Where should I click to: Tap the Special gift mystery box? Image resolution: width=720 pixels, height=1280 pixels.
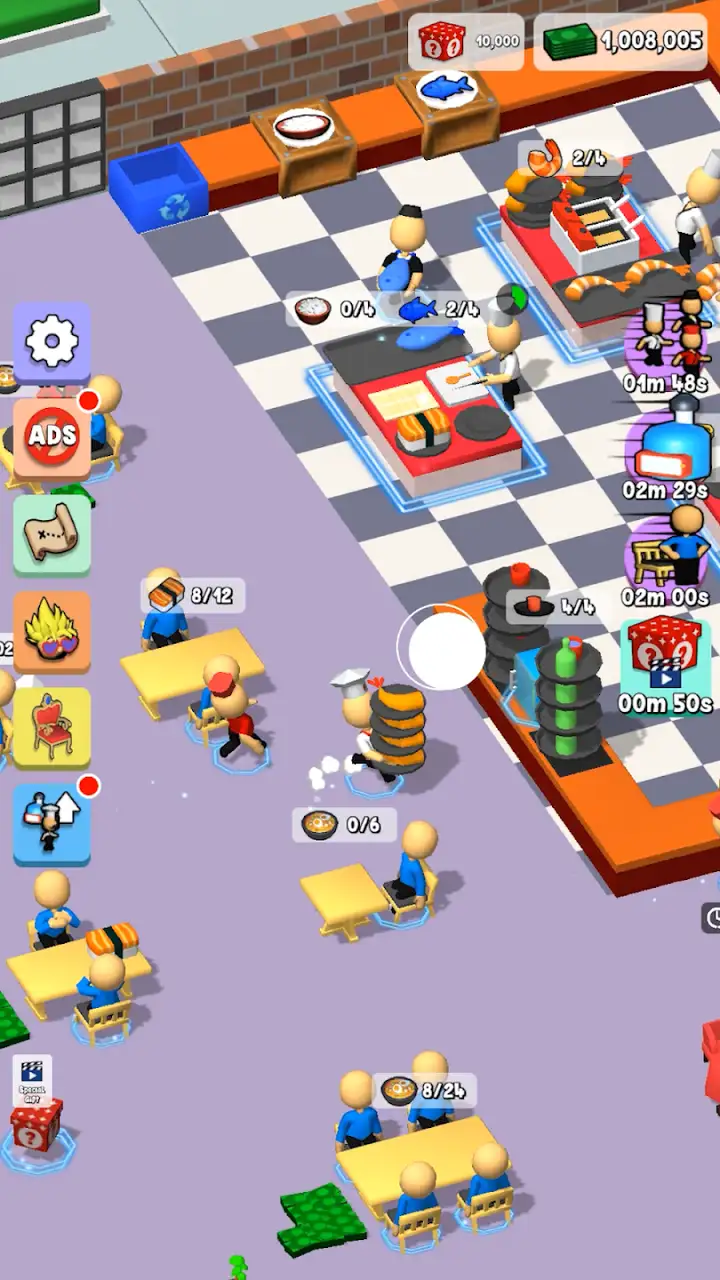coord(35,1110)
